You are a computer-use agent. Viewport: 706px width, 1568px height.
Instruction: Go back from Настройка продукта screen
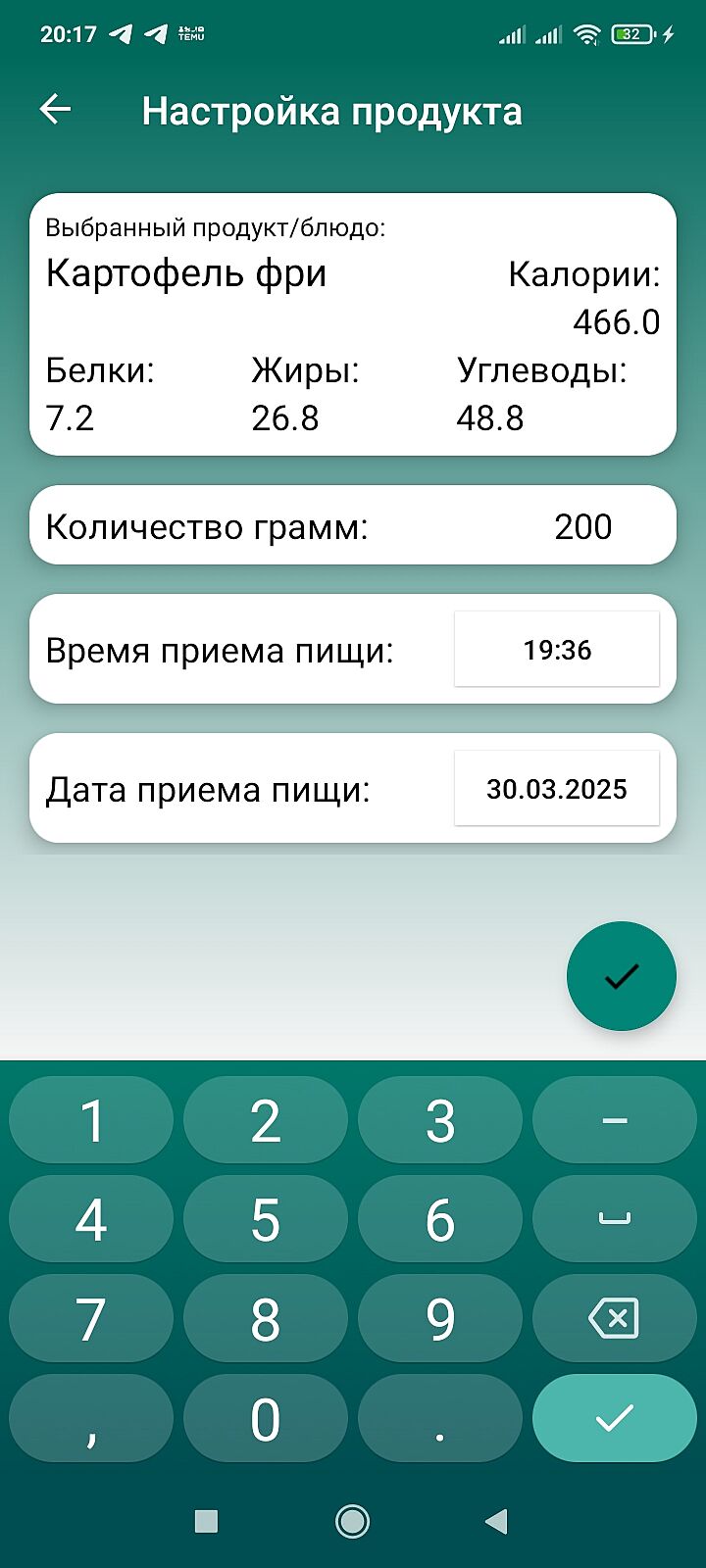click(56, 110)
